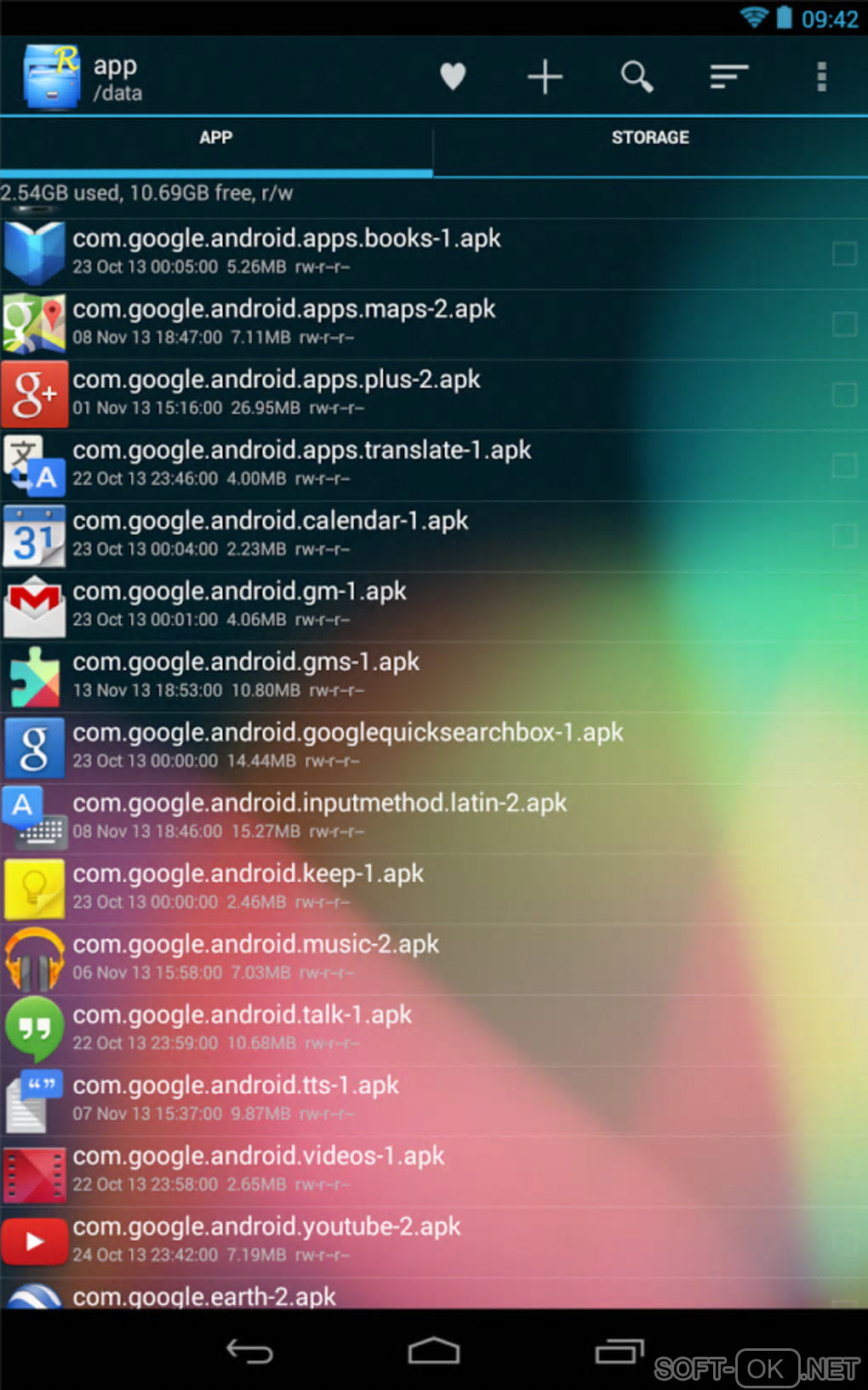Open com.google.android.gm-1.apk file
Screen dimensions: 868x1390
pos(239,604)
